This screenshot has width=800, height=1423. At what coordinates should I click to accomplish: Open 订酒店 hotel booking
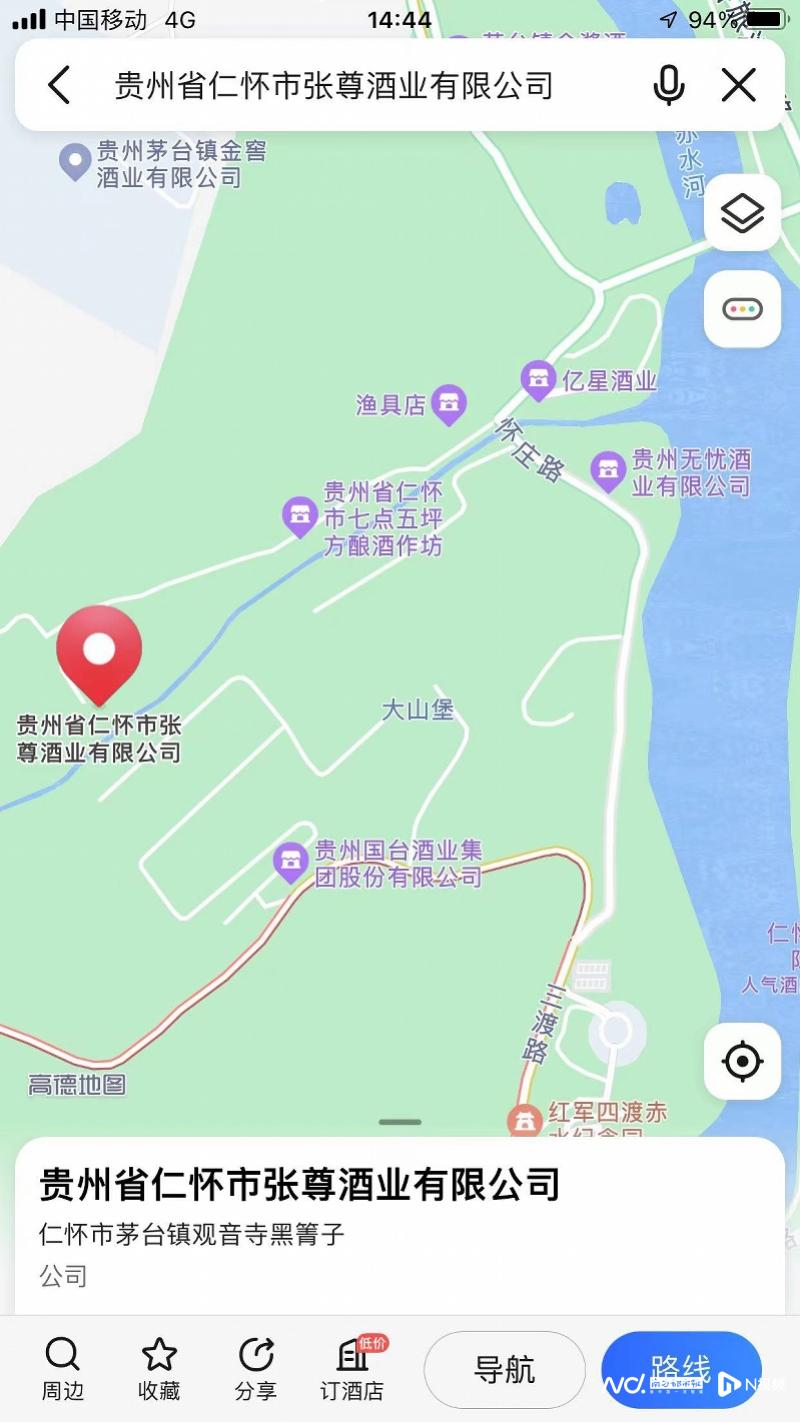point(352,1369)
